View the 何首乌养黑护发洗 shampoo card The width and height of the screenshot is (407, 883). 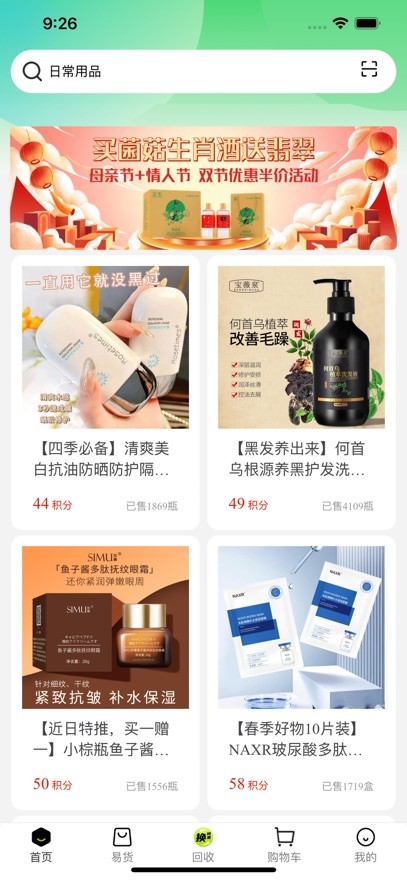tap(301, 393)
